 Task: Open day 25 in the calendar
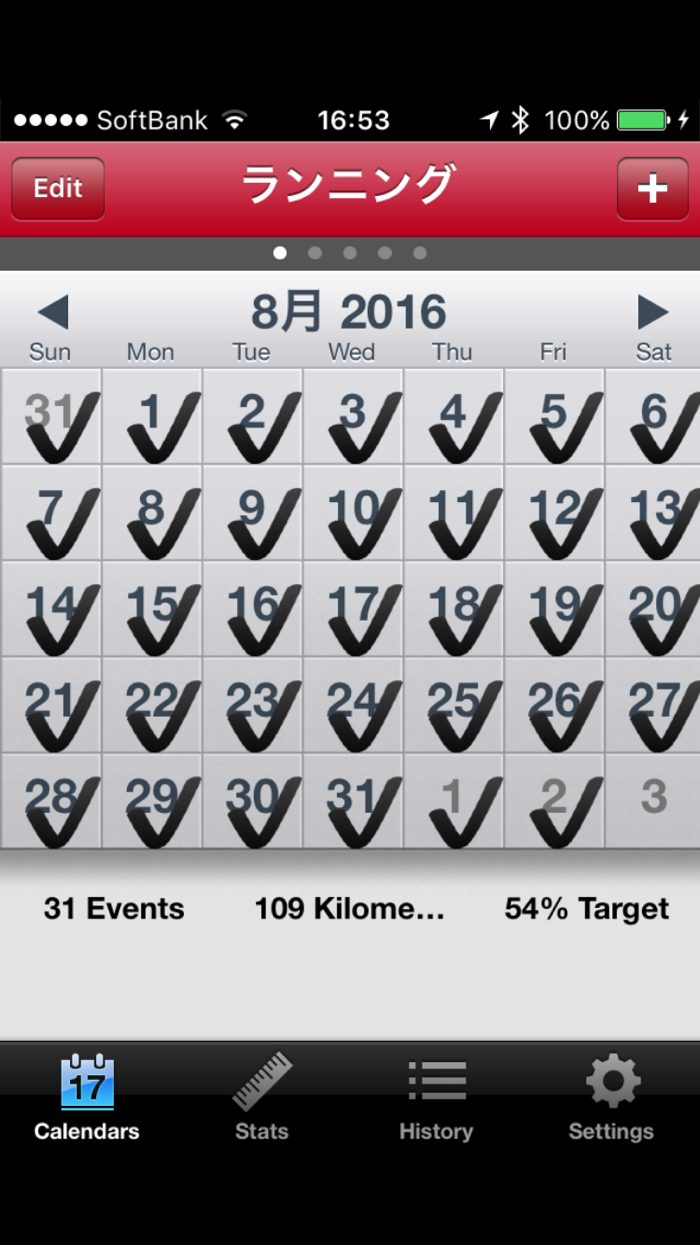click(x=453, y=705)
